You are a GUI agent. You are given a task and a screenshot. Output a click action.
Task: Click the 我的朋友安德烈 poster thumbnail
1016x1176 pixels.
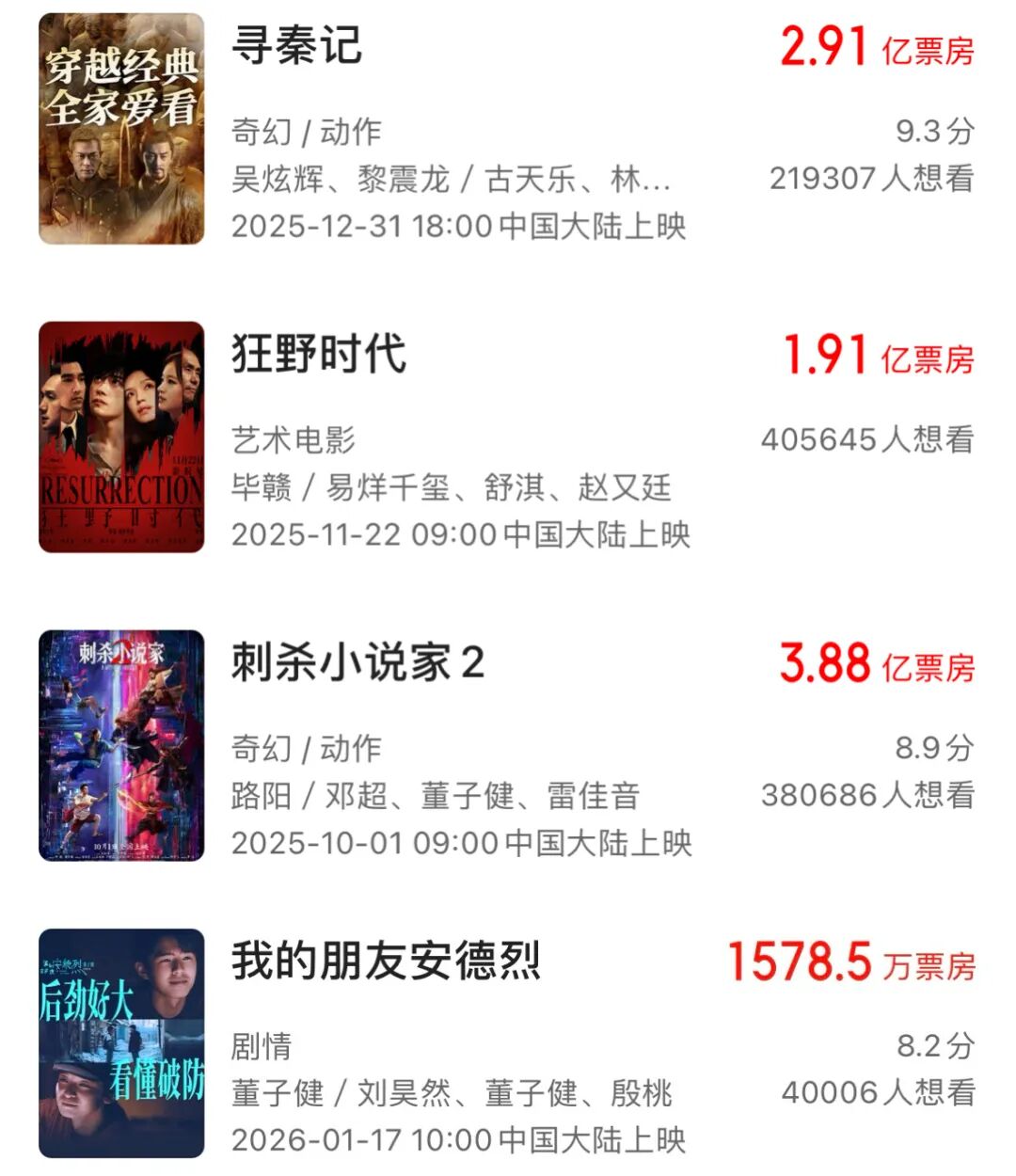point(124,1040)
